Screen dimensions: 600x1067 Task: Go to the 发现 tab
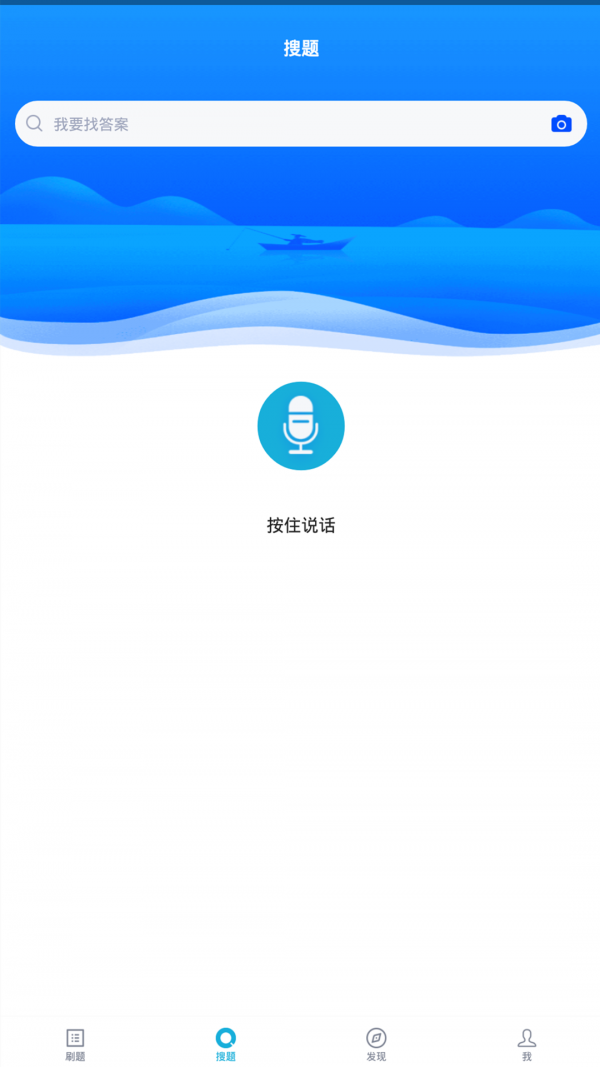click(x=376, y=1044)
